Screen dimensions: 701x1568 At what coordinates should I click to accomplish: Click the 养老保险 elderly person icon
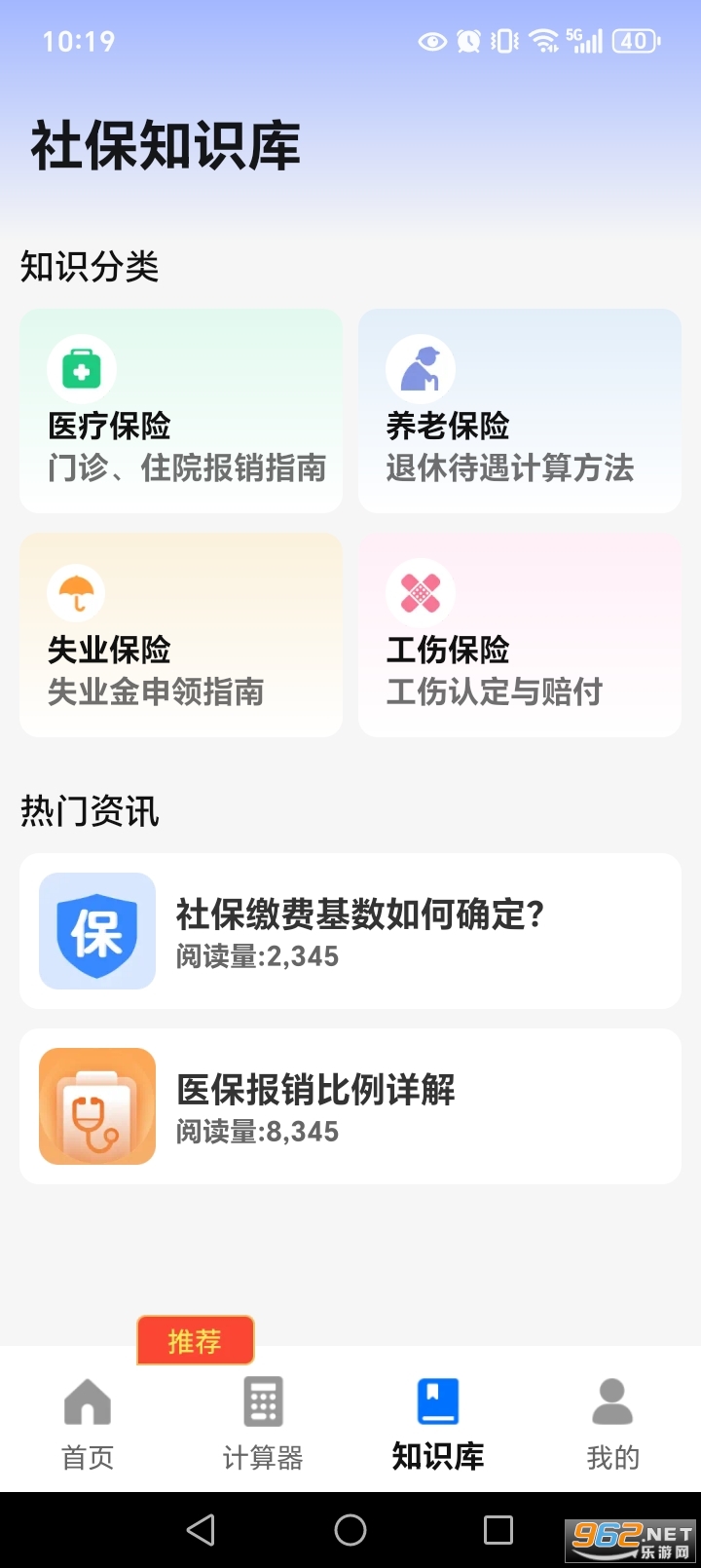click(420, 368)
